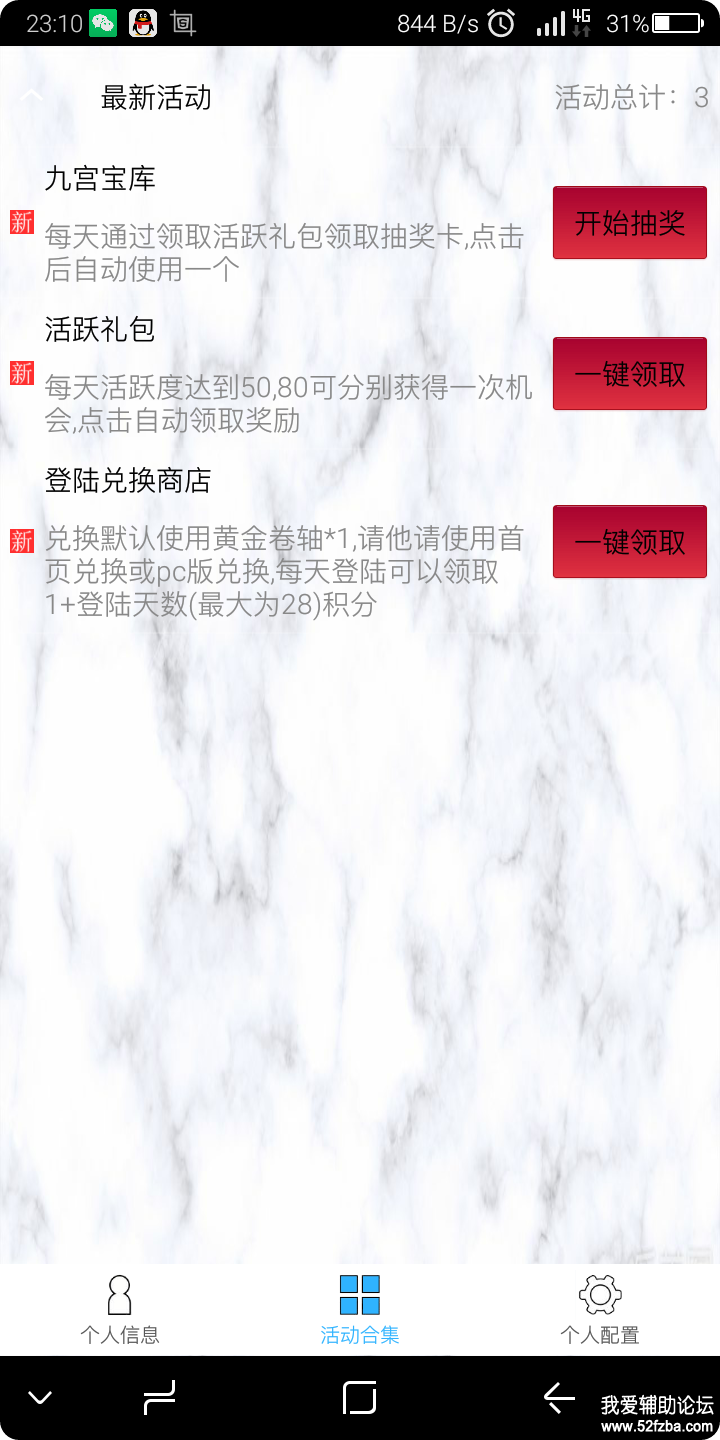
Task: Go back with the system back arrow
Action: pyautogui.click(x=559, y=1397)
